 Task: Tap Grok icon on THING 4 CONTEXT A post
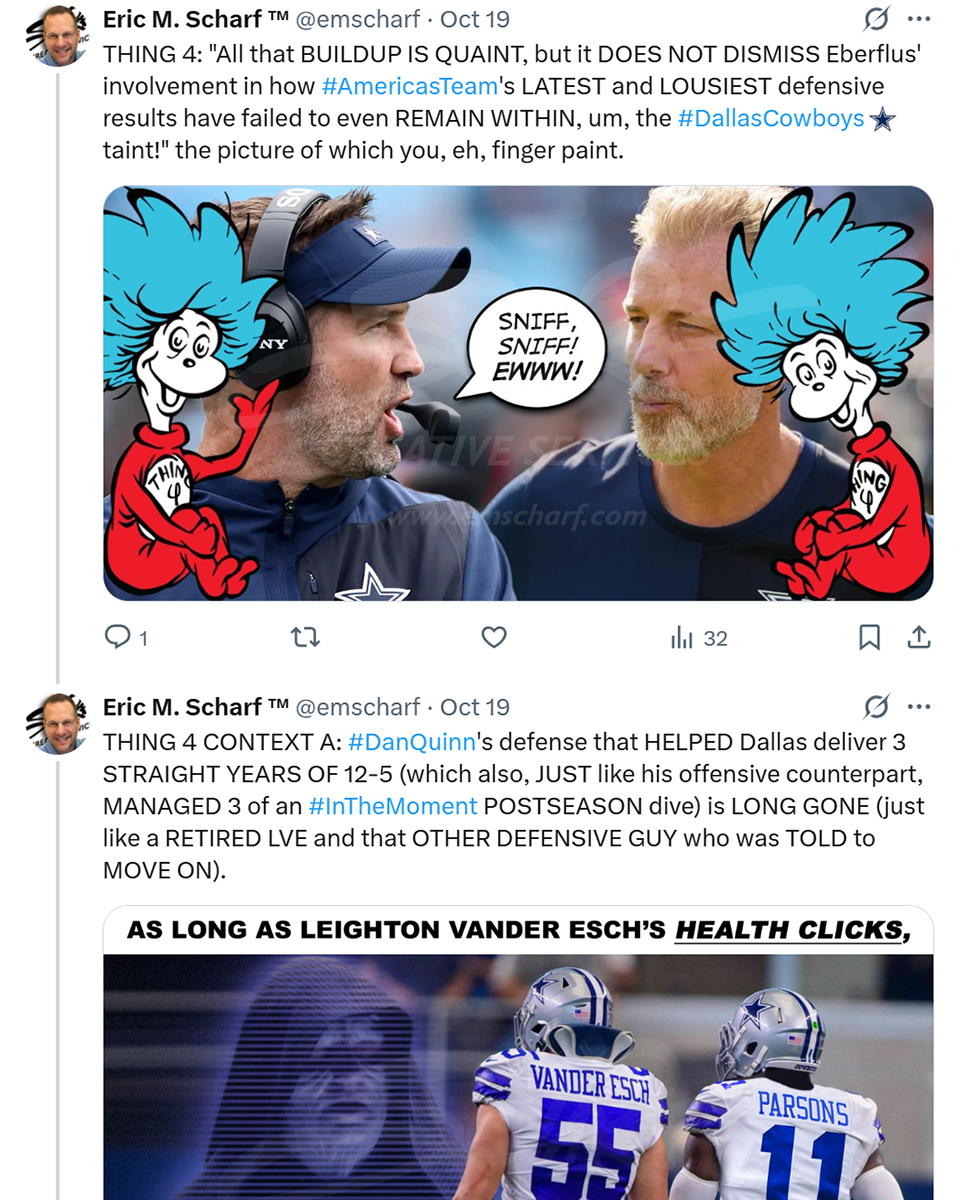coord(876,707)
